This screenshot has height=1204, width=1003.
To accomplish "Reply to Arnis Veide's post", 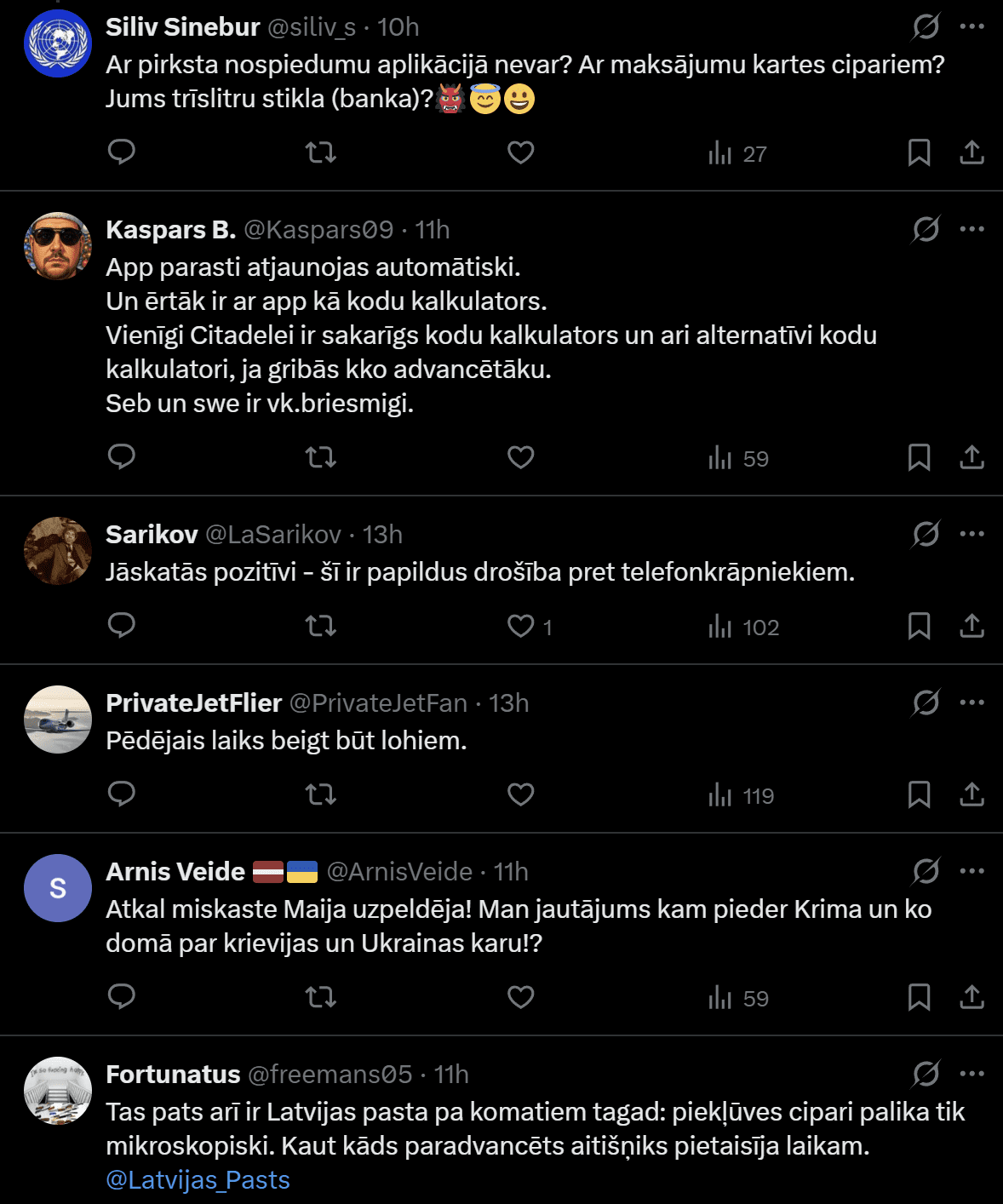I will [122, 997].
